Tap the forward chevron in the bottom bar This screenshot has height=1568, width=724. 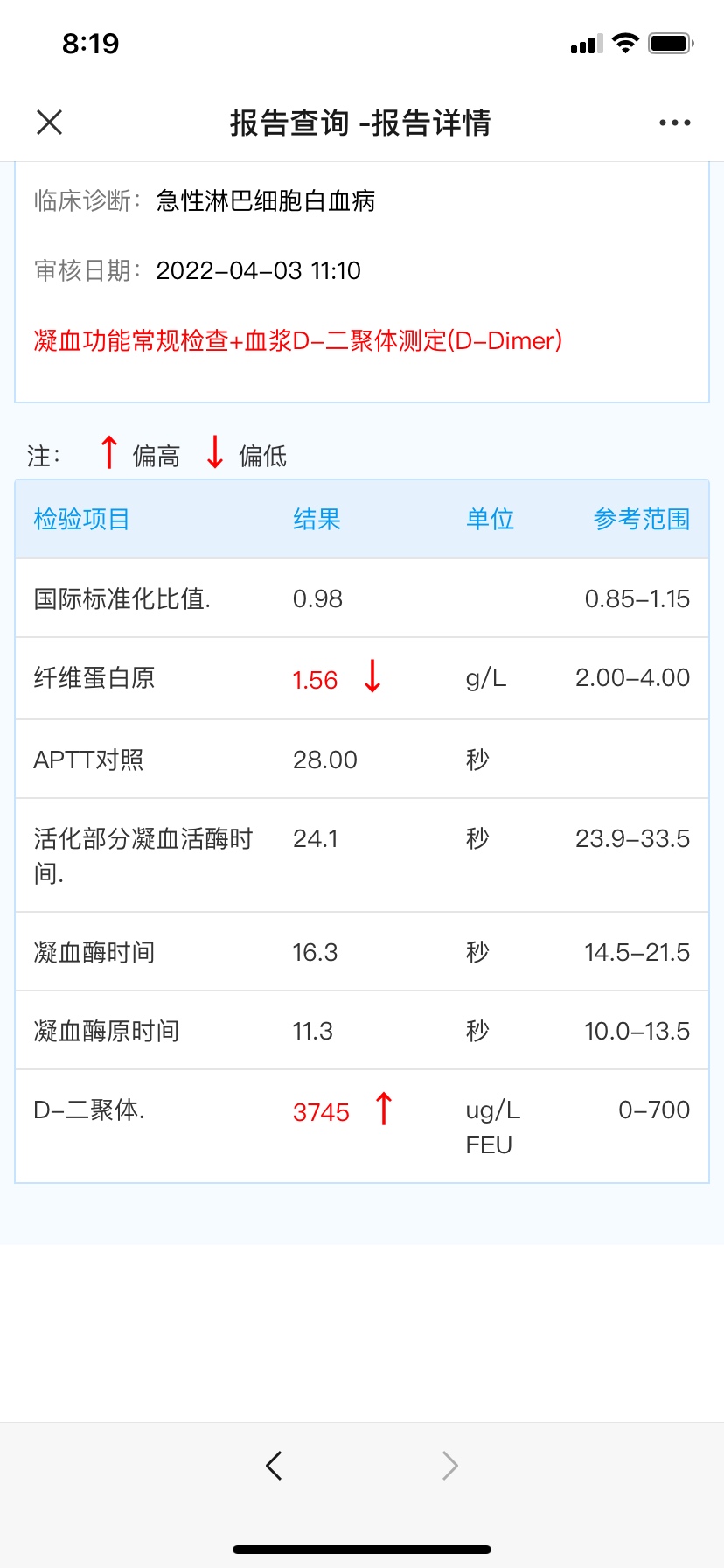pos(449,1465)
